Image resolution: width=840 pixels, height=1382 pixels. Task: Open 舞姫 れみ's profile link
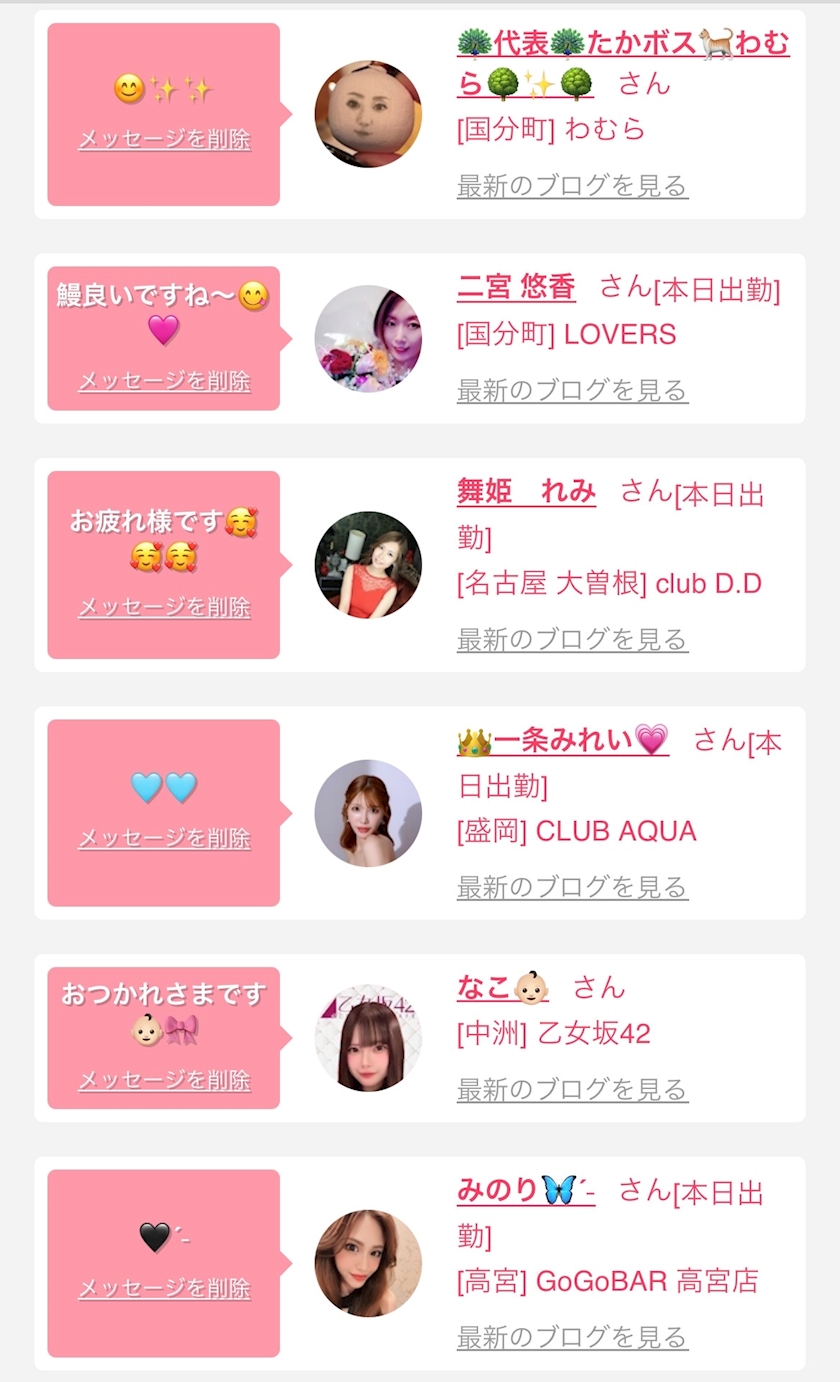(x=526, y=492)
